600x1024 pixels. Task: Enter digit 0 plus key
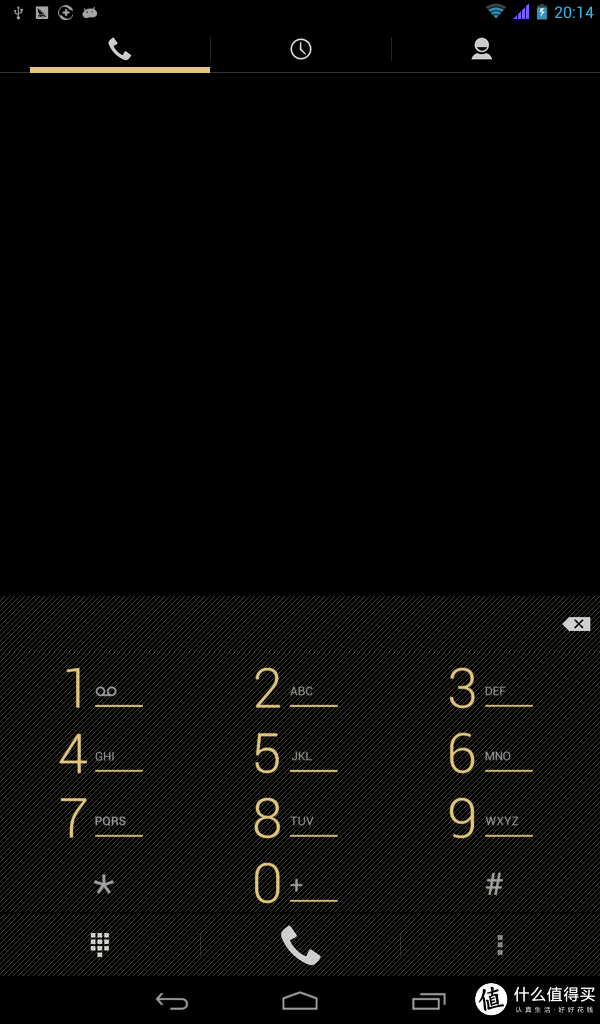click(x=297, y=884)
